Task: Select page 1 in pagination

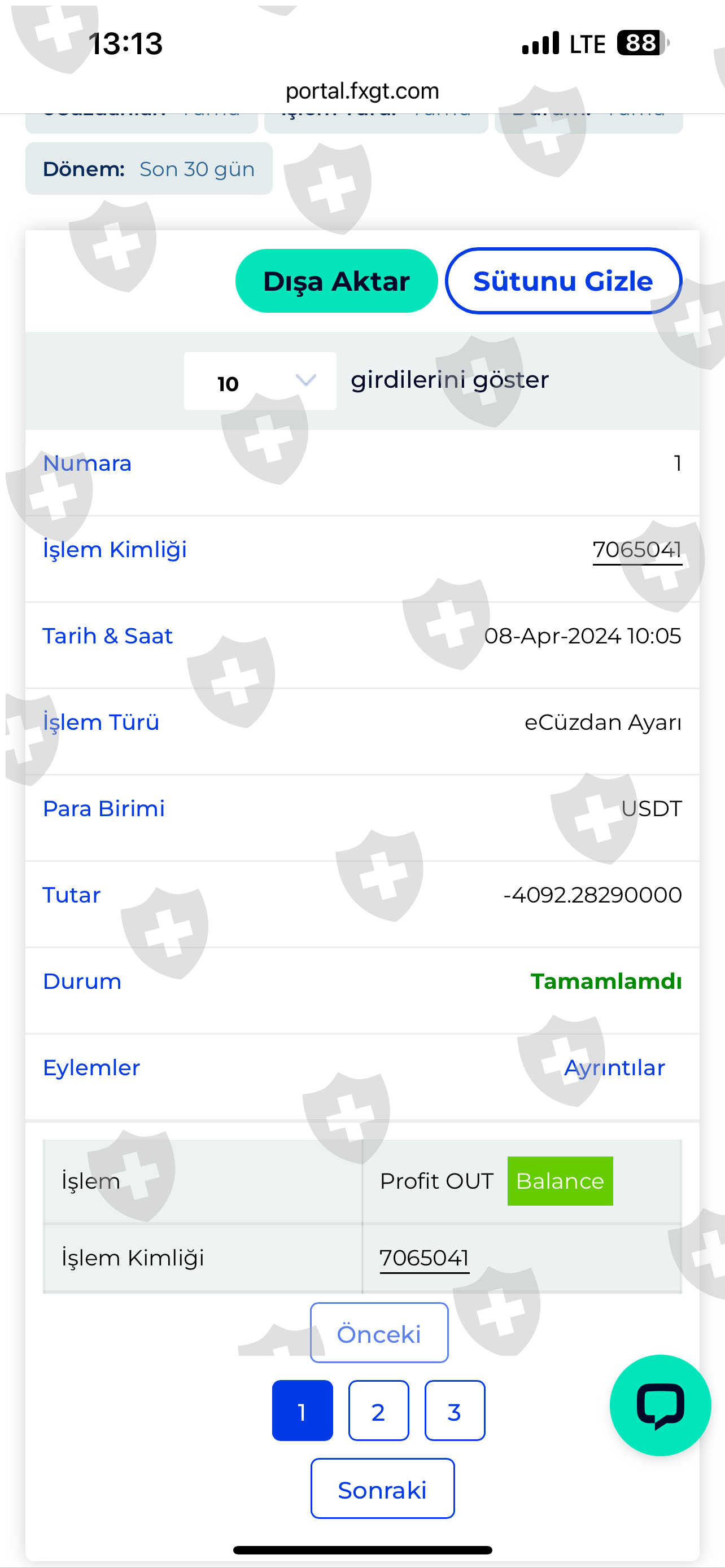Action: point(303,1411)
